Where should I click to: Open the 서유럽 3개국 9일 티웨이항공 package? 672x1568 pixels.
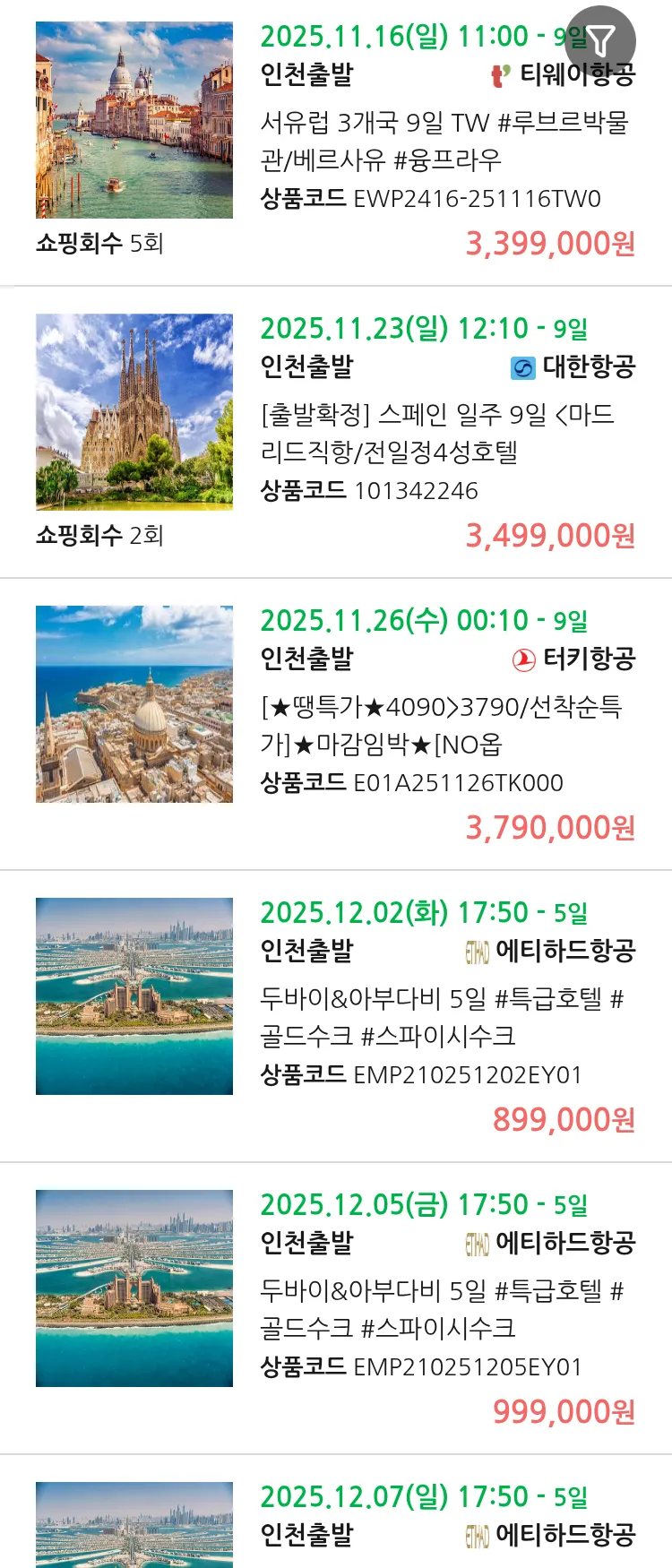[x=444, y=141]
